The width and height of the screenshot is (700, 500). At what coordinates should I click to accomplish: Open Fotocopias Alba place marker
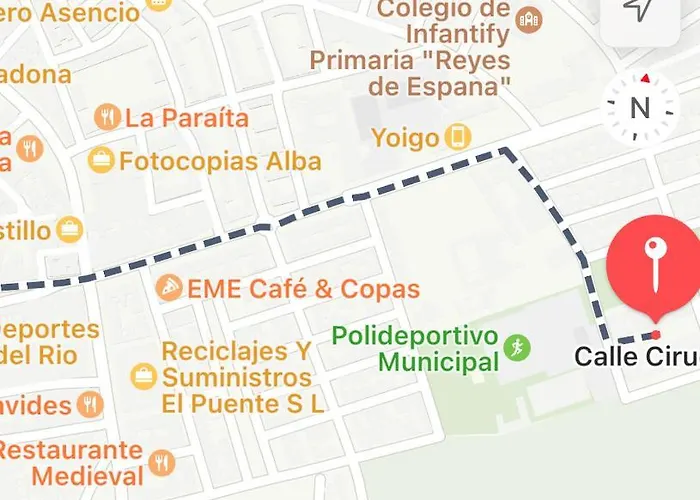point(101,160)
